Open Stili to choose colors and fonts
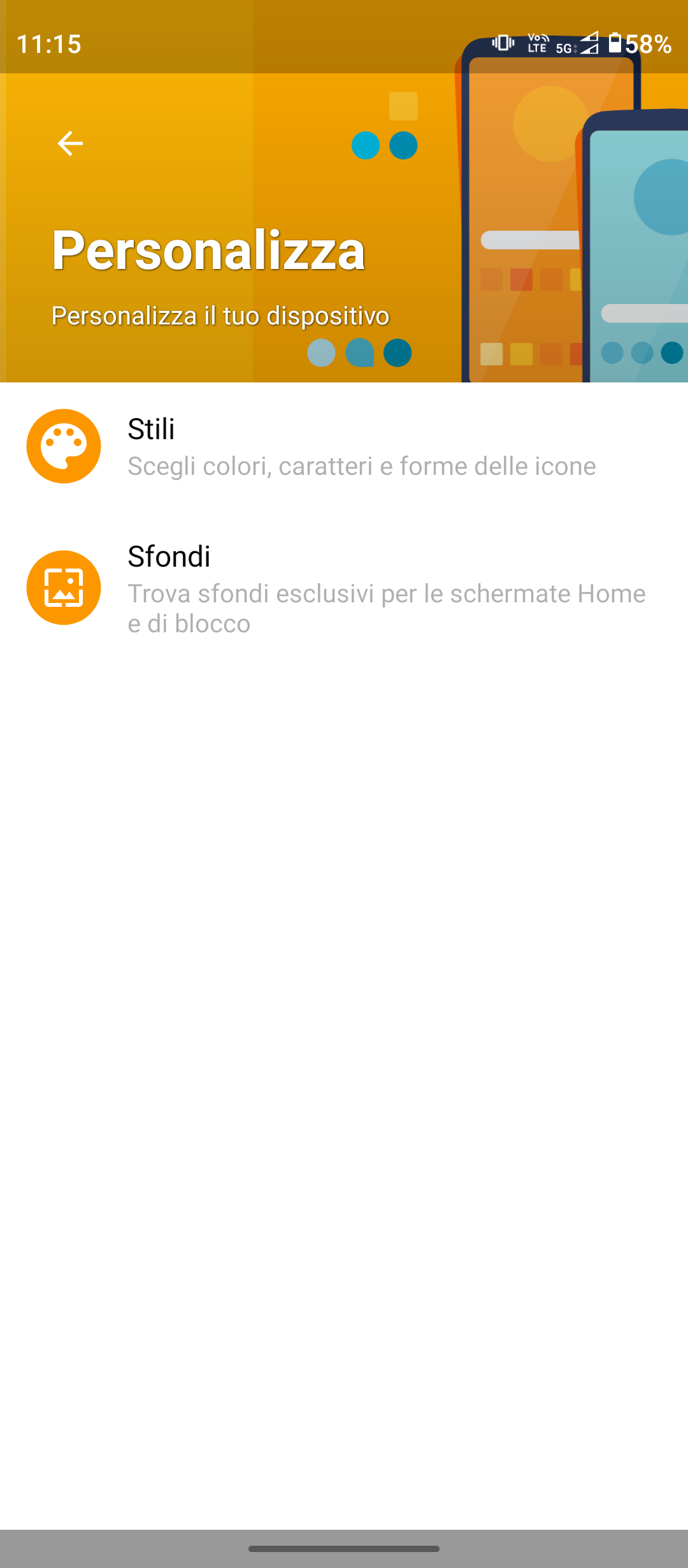Screen dimensions: 688x1568 tap(344, 447)
